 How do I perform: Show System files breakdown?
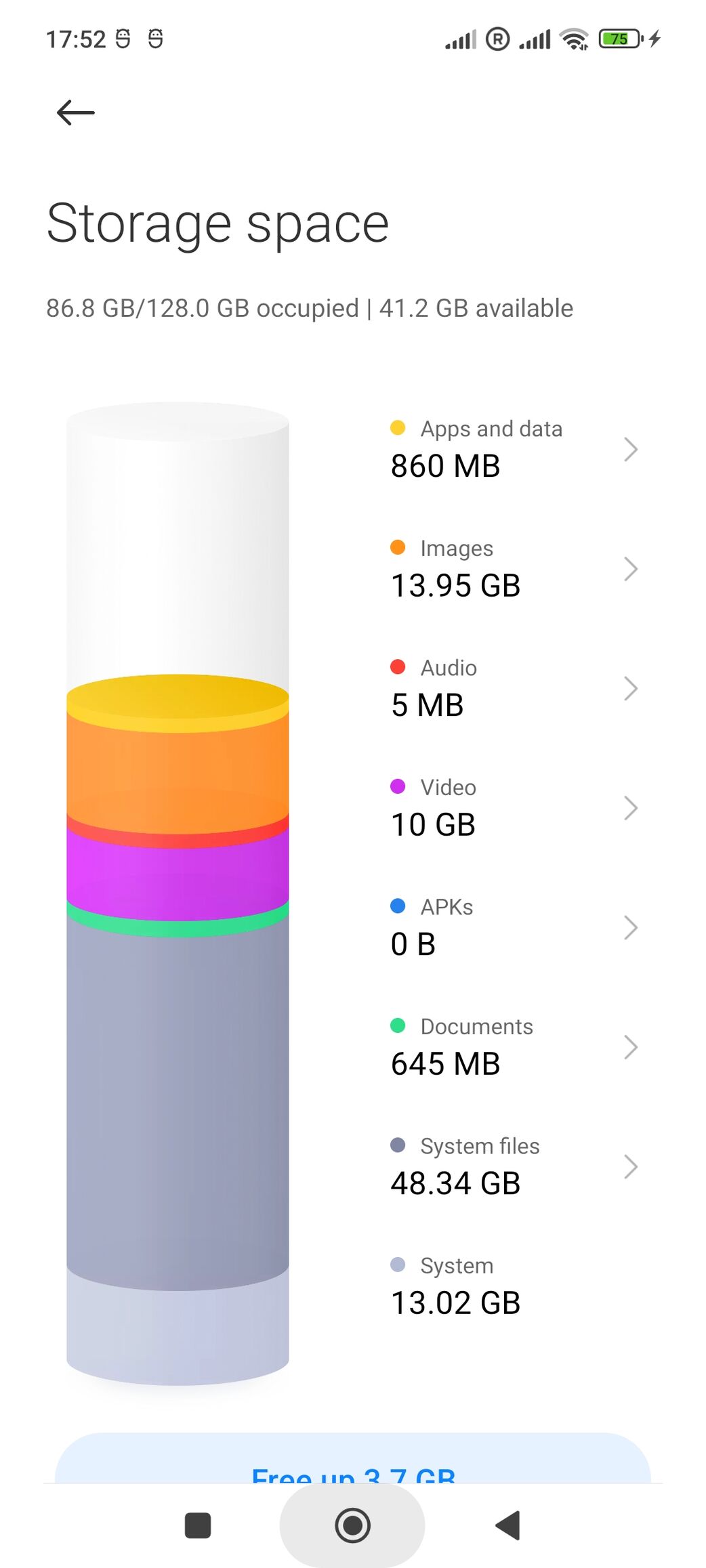(515, 1166)
